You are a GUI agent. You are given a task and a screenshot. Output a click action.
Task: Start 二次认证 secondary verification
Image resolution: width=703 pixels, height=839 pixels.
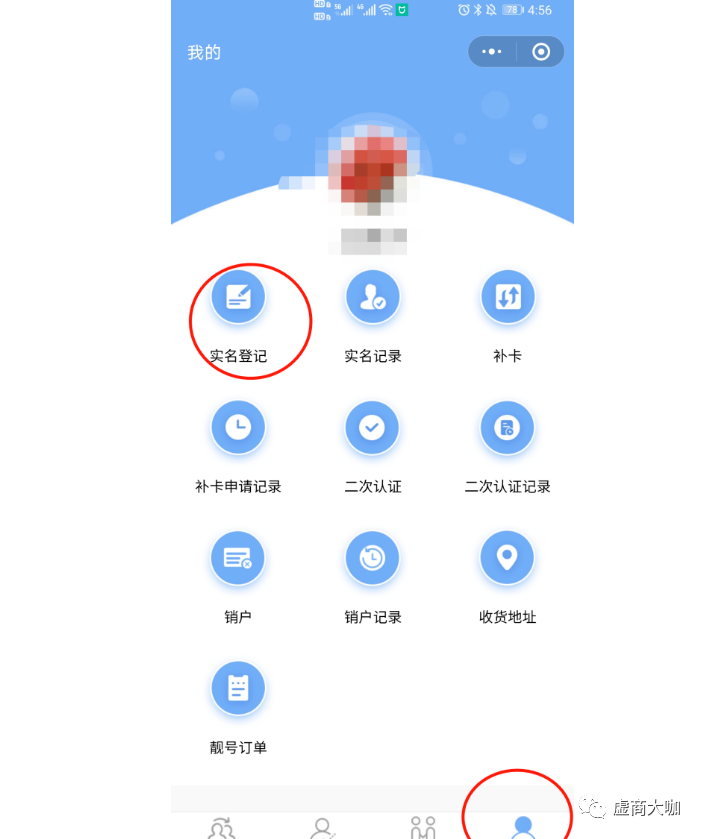tap(373, 428)
